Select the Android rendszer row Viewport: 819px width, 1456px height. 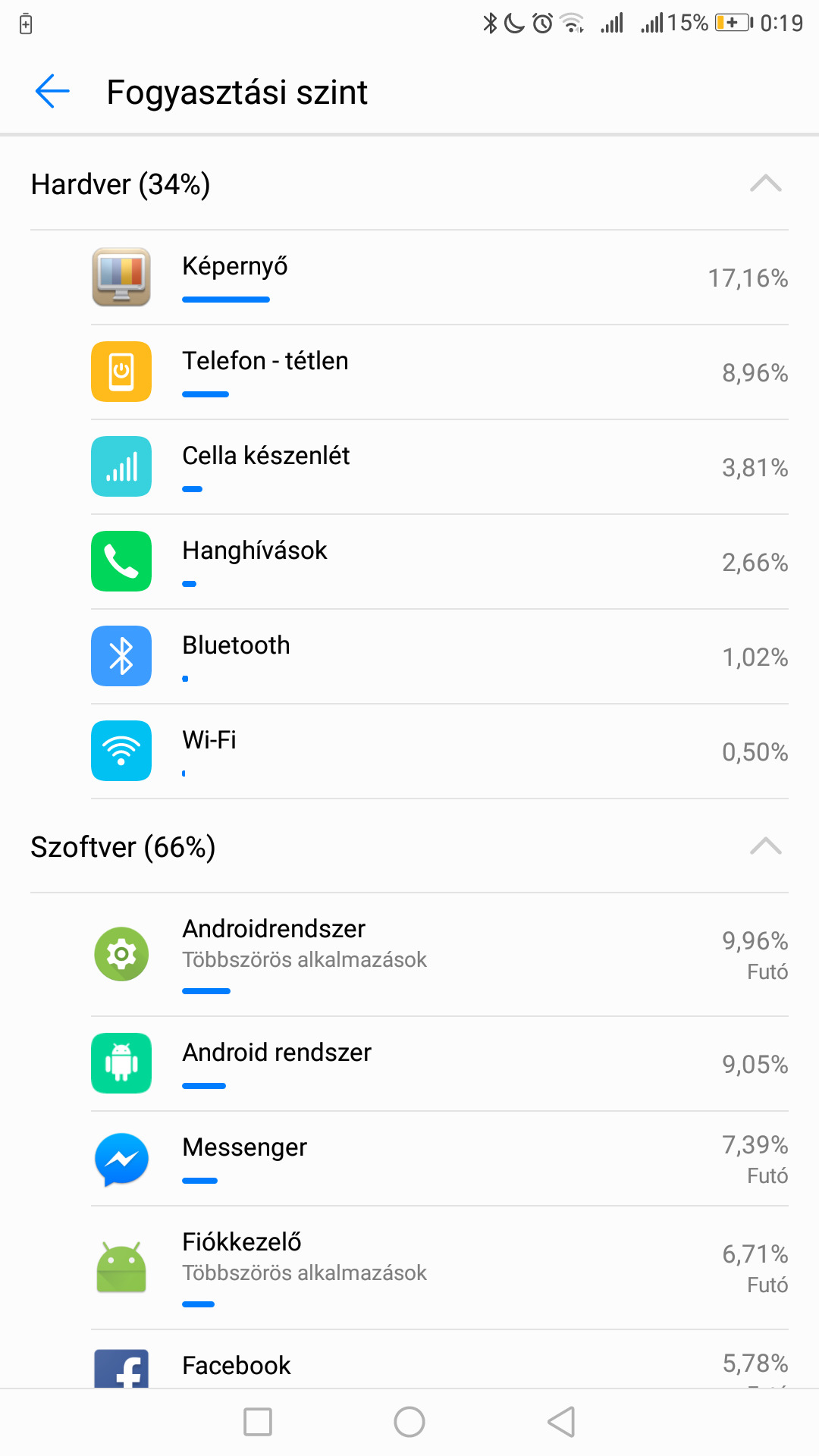(x=440, y=1064)
